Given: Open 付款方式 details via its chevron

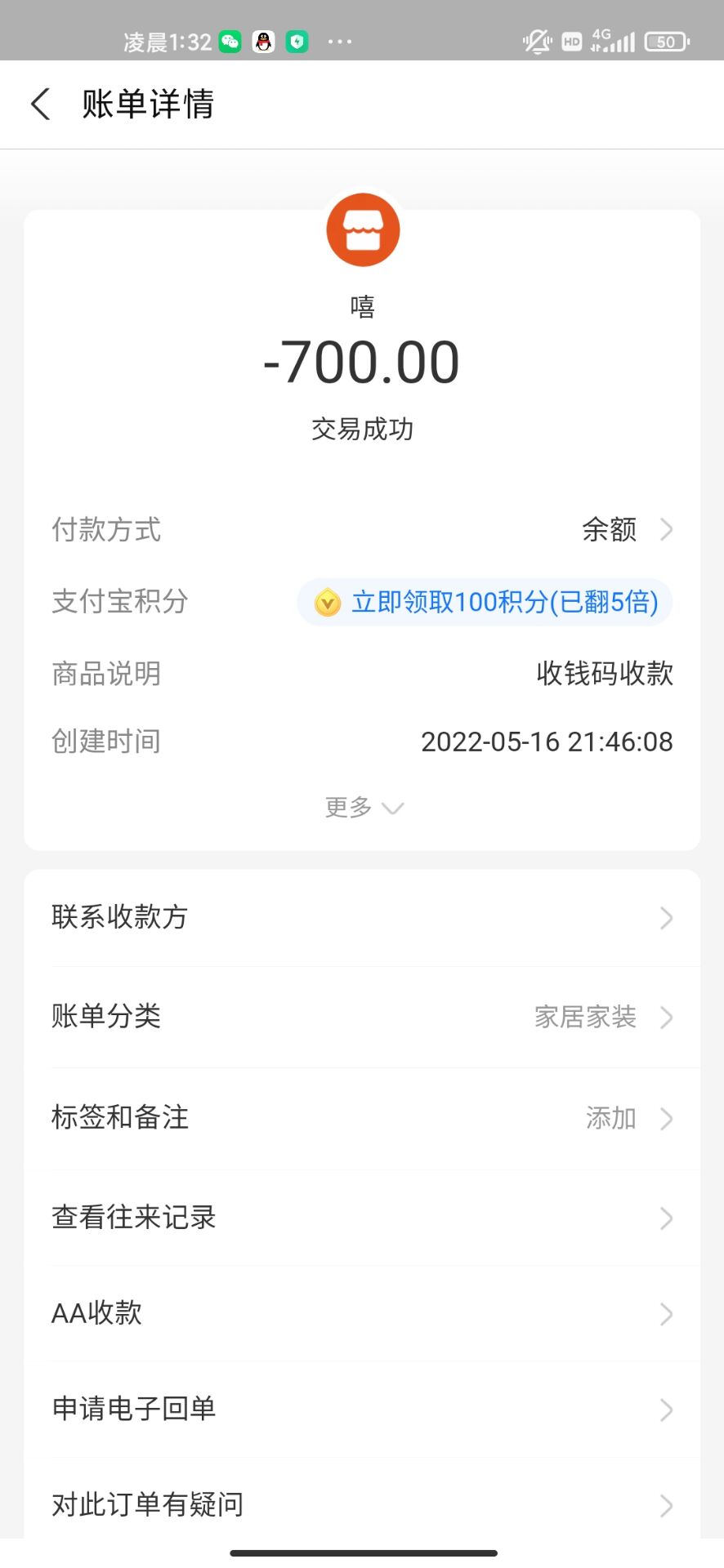Looking at the screenshot, I should coord(667,529).
